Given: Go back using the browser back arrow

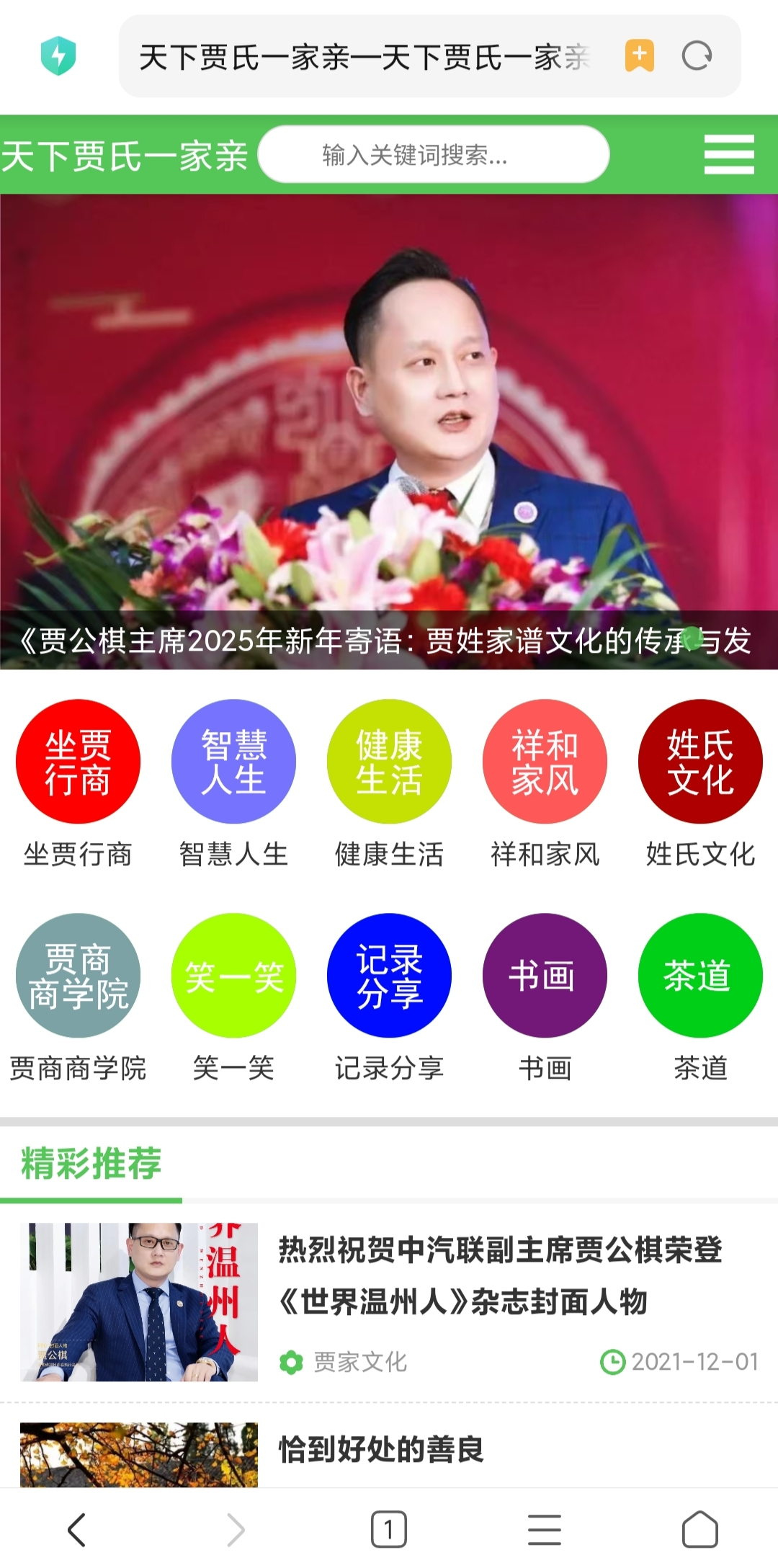Looking at the screenshot, I should pos(76,1529).
